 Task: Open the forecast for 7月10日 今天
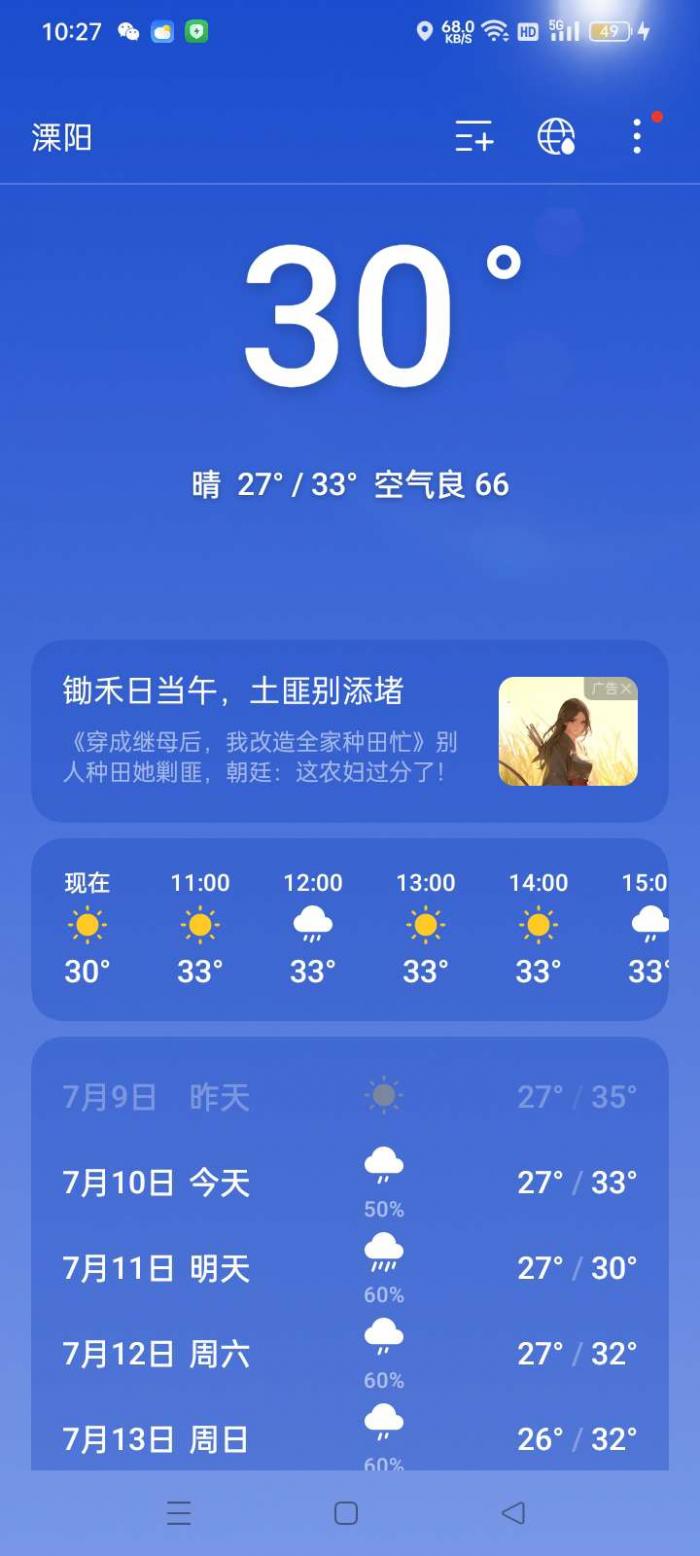[349, 1183]
